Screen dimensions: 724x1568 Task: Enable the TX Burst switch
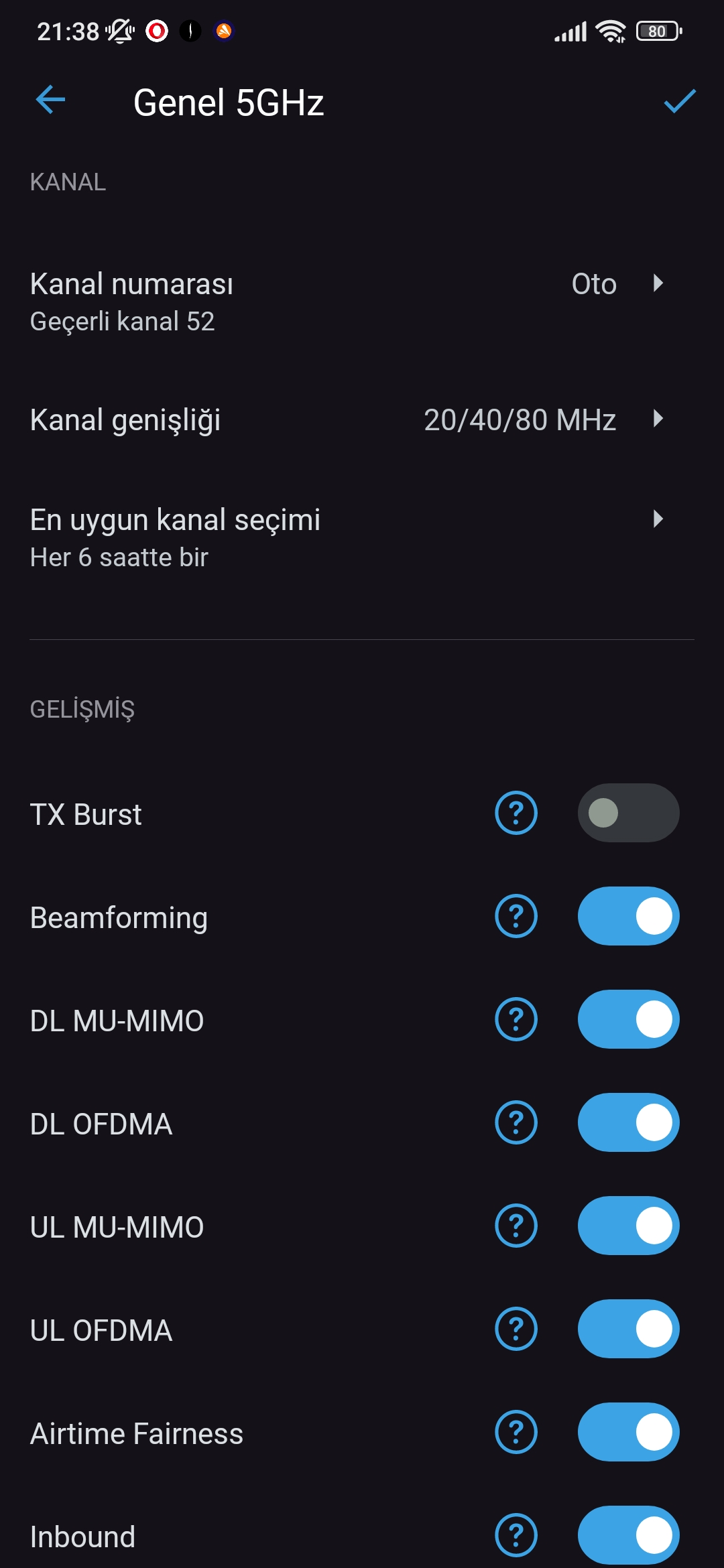[628, 813]
